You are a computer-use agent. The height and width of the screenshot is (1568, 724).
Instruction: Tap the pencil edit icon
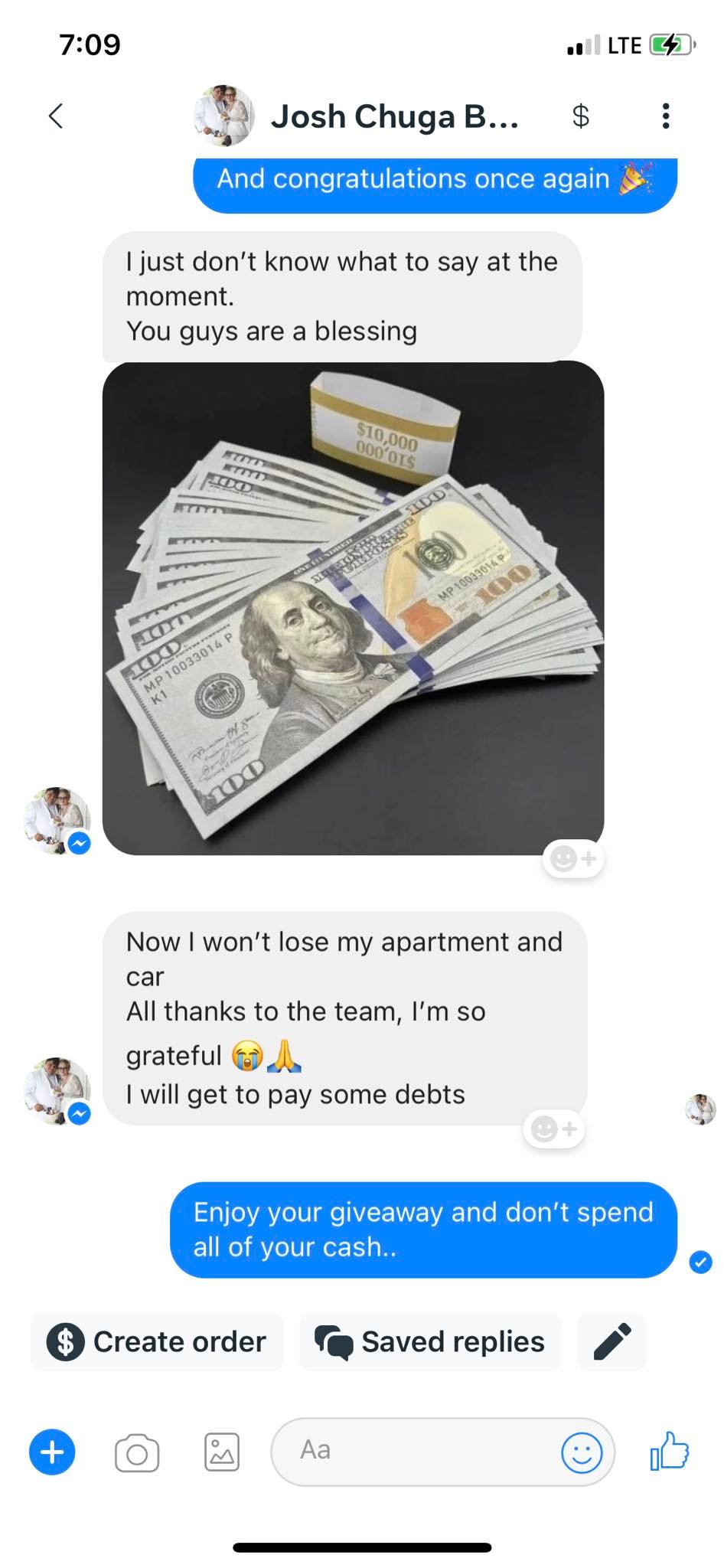coord(612,1342)
